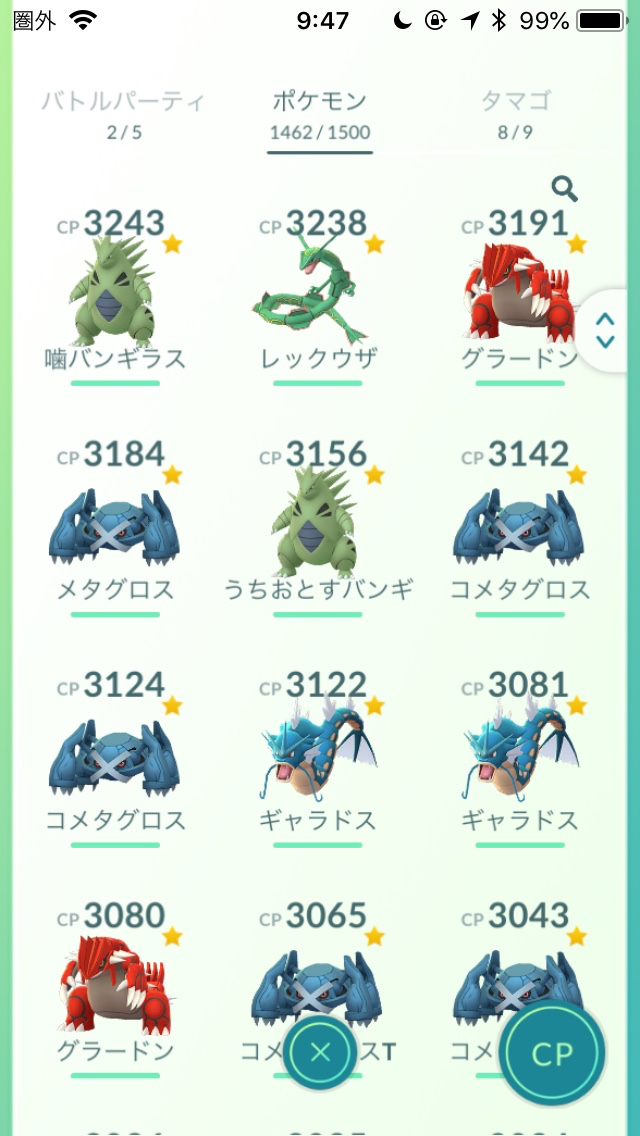Open グラードン with CP 3080

[115, 990]
